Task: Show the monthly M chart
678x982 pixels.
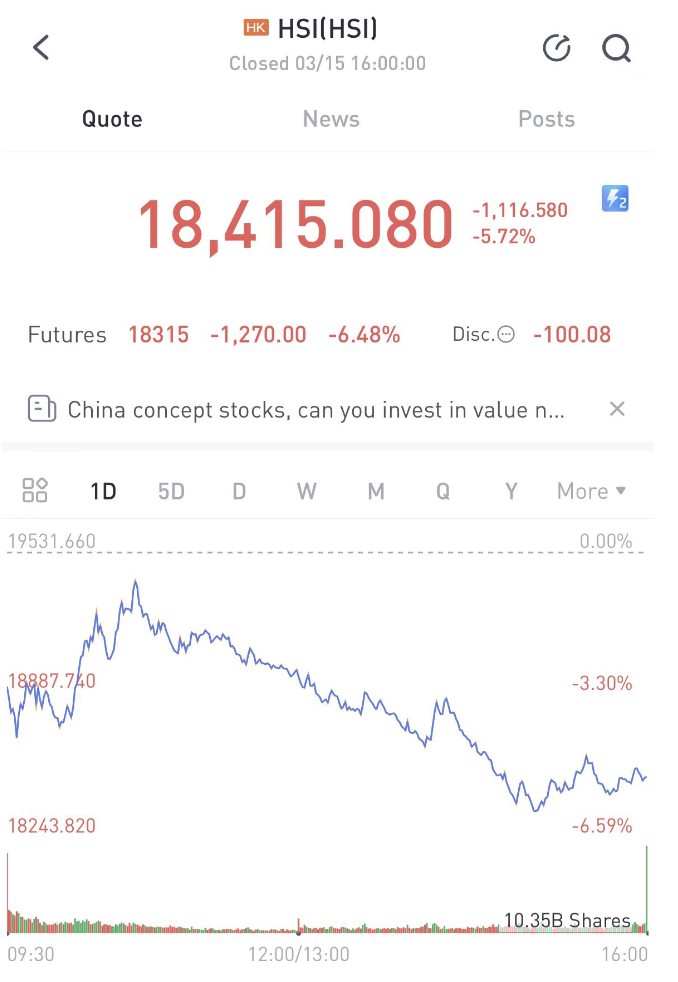Action: tap(376, 491)
